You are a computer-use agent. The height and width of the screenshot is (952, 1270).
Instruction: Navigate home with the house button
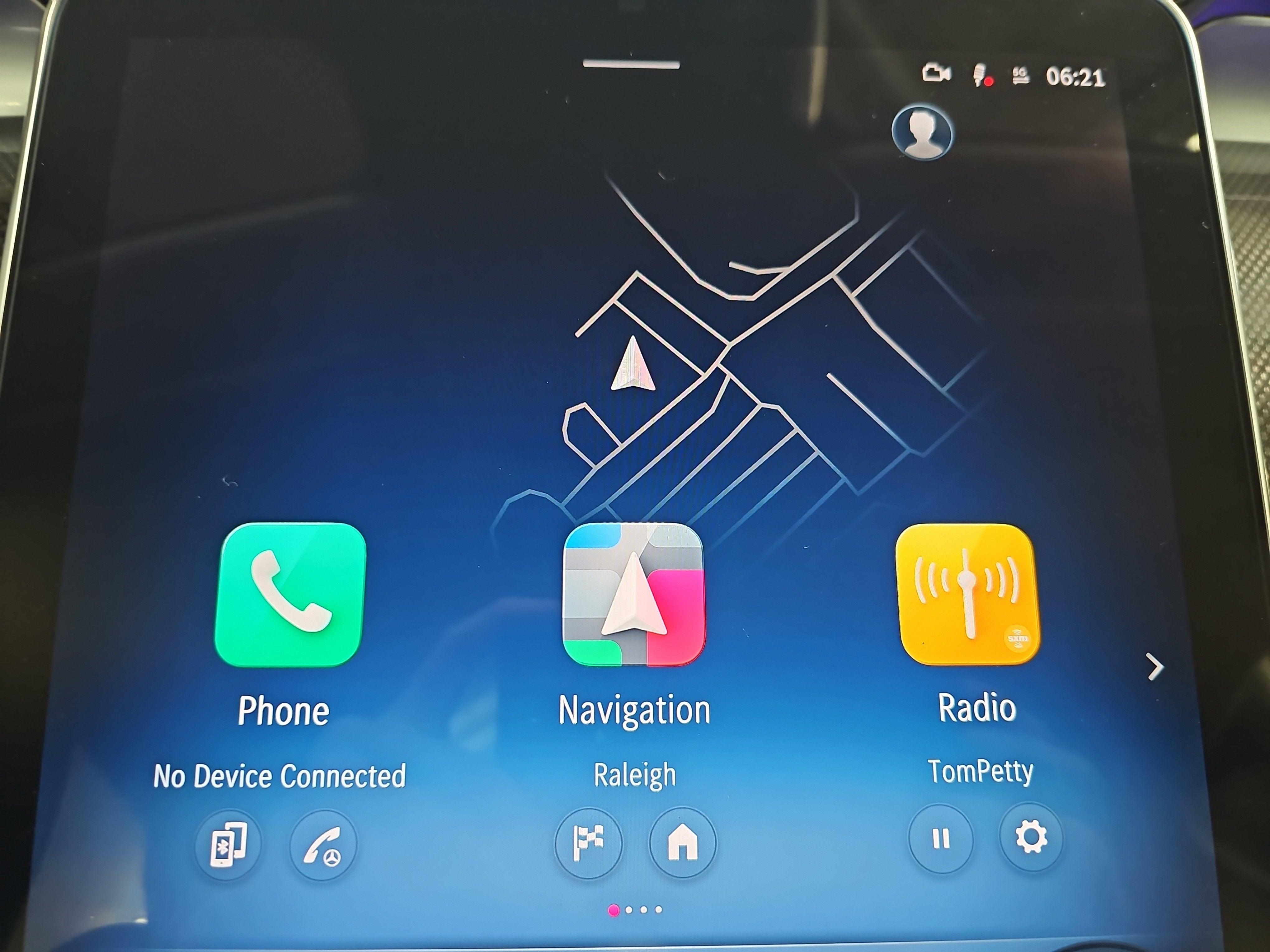(682, 842)
